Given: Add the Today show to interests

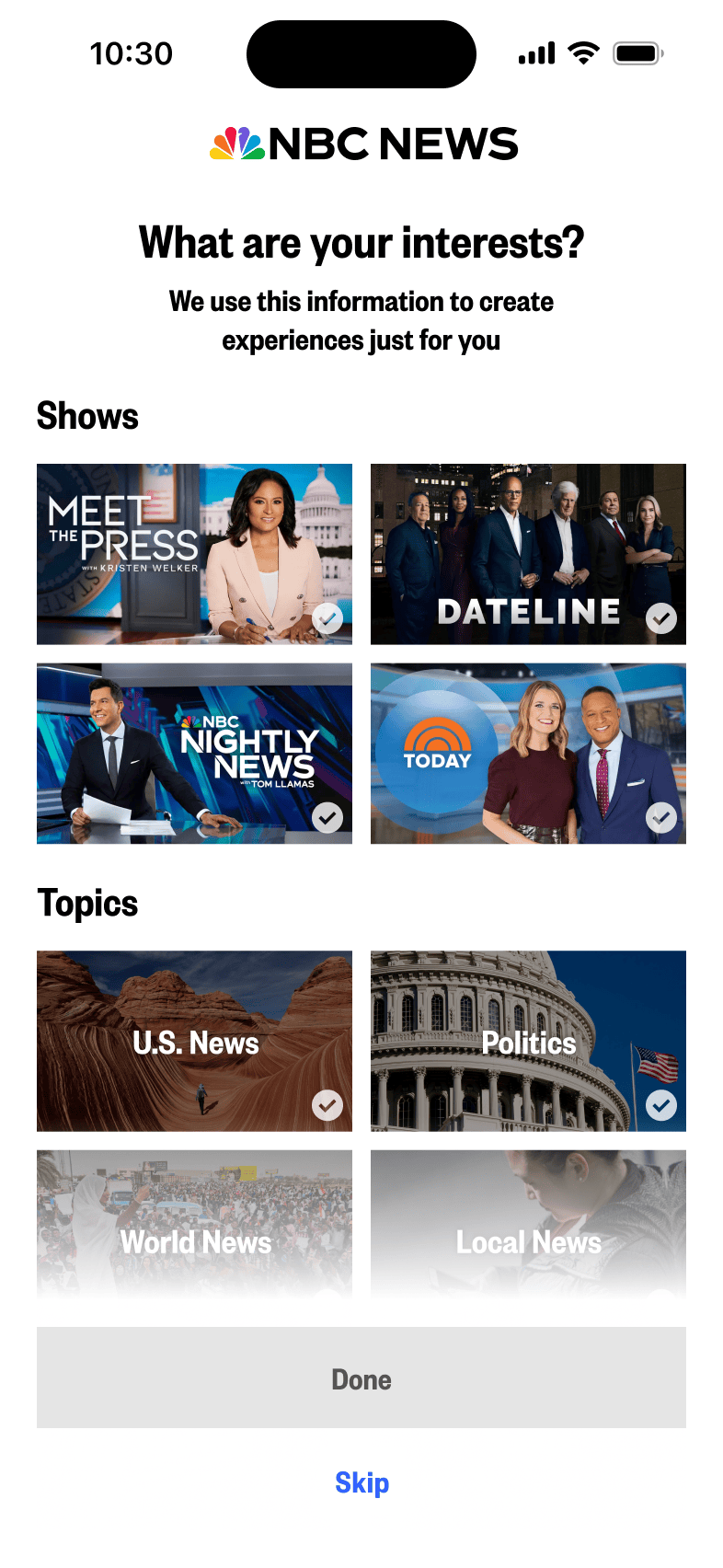Looking at the screenshot, I should pyautogui.click(x=528, y=754).
